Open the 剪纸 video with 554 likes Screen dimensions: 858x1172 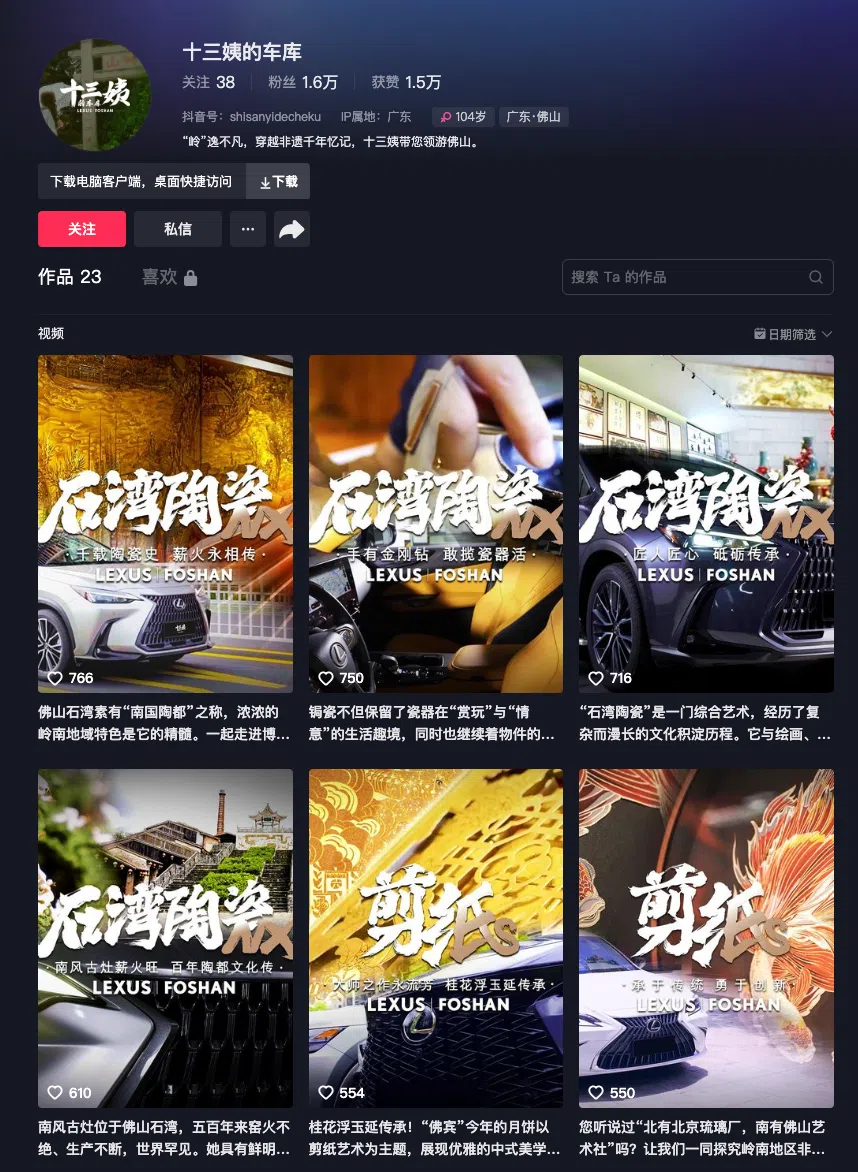coord(435,937)
